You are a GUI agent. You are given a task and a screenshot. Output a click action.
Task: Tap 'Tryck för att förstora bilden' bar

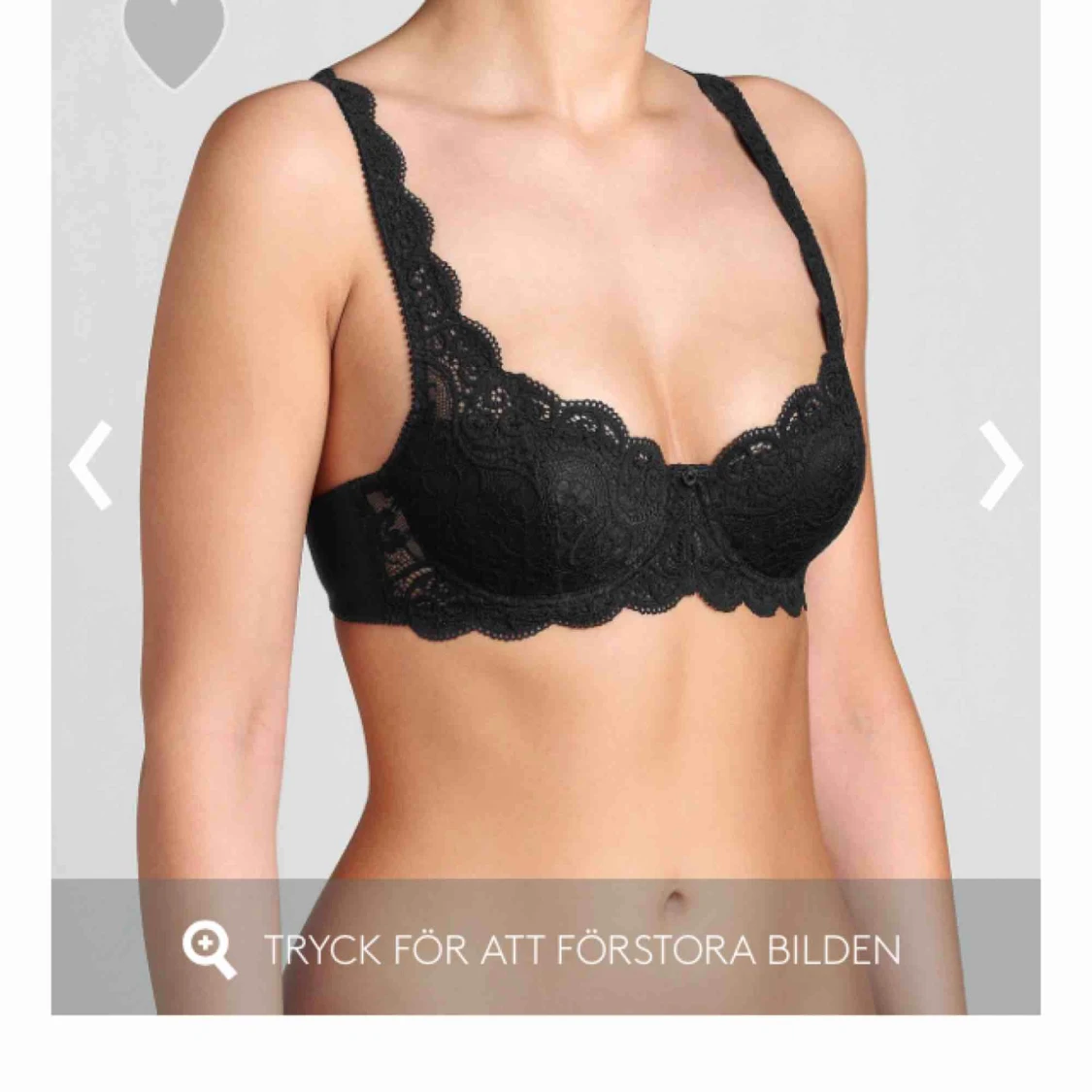[545, 946]
